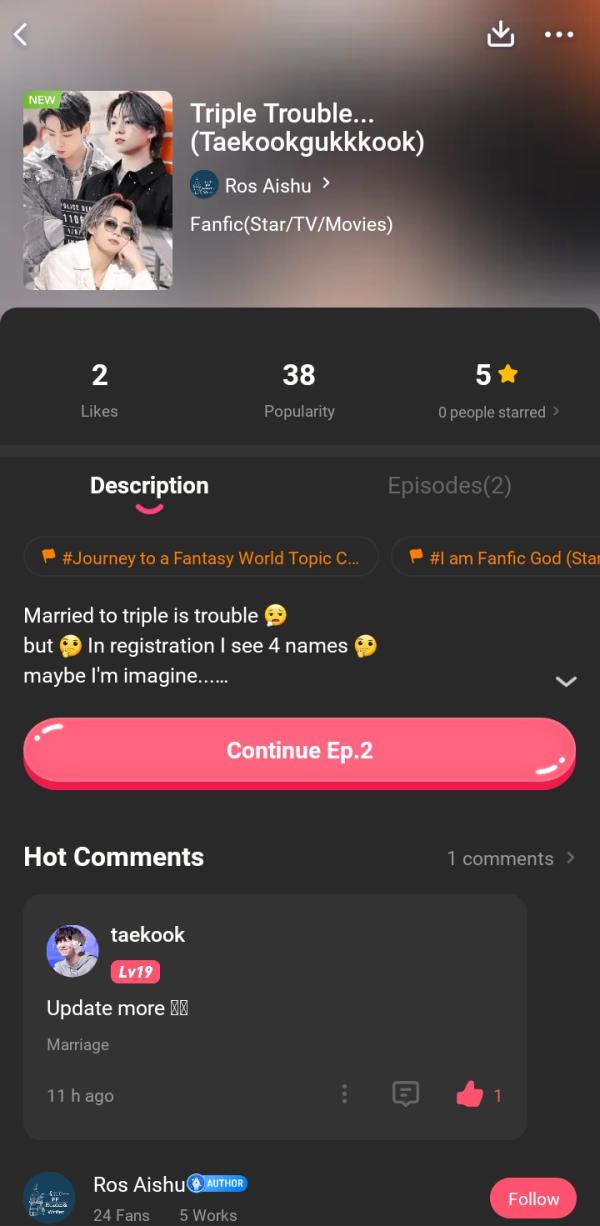600x1226 pixels.
Task: Reply to taekook's comment
Action: pyautogui.click(x=405, y=1094)
